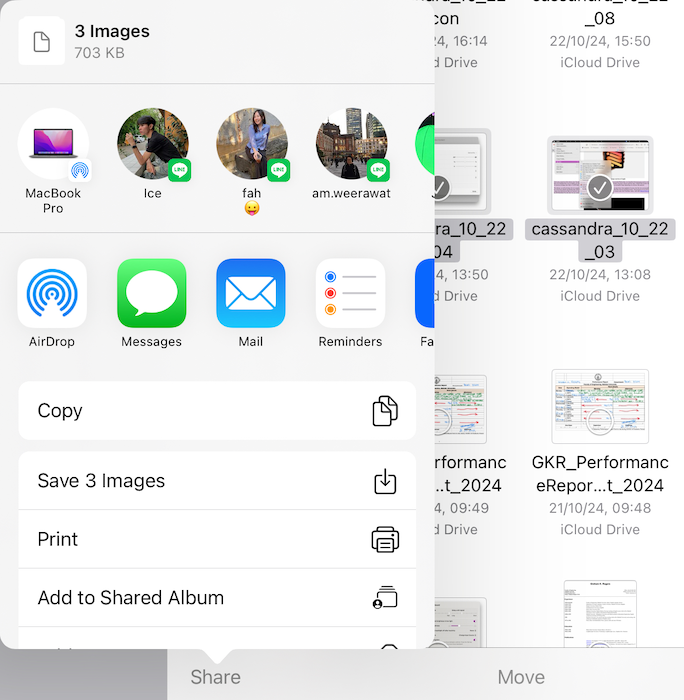Copy the selected images

point(217,411)
